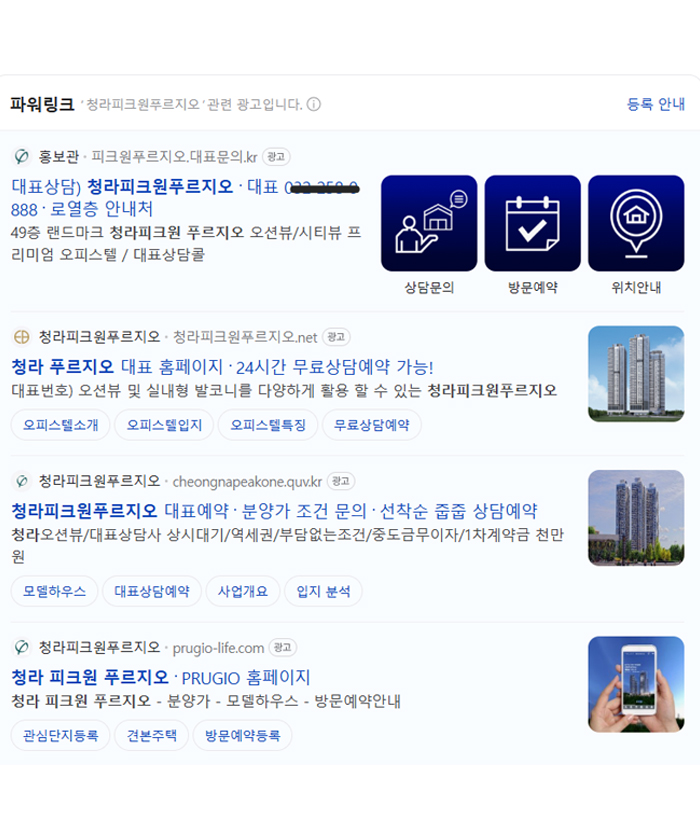Open the 오피스텔특징 chip
Screen dimensions: 700x840
pyautogui.click(x=268, y=425)
